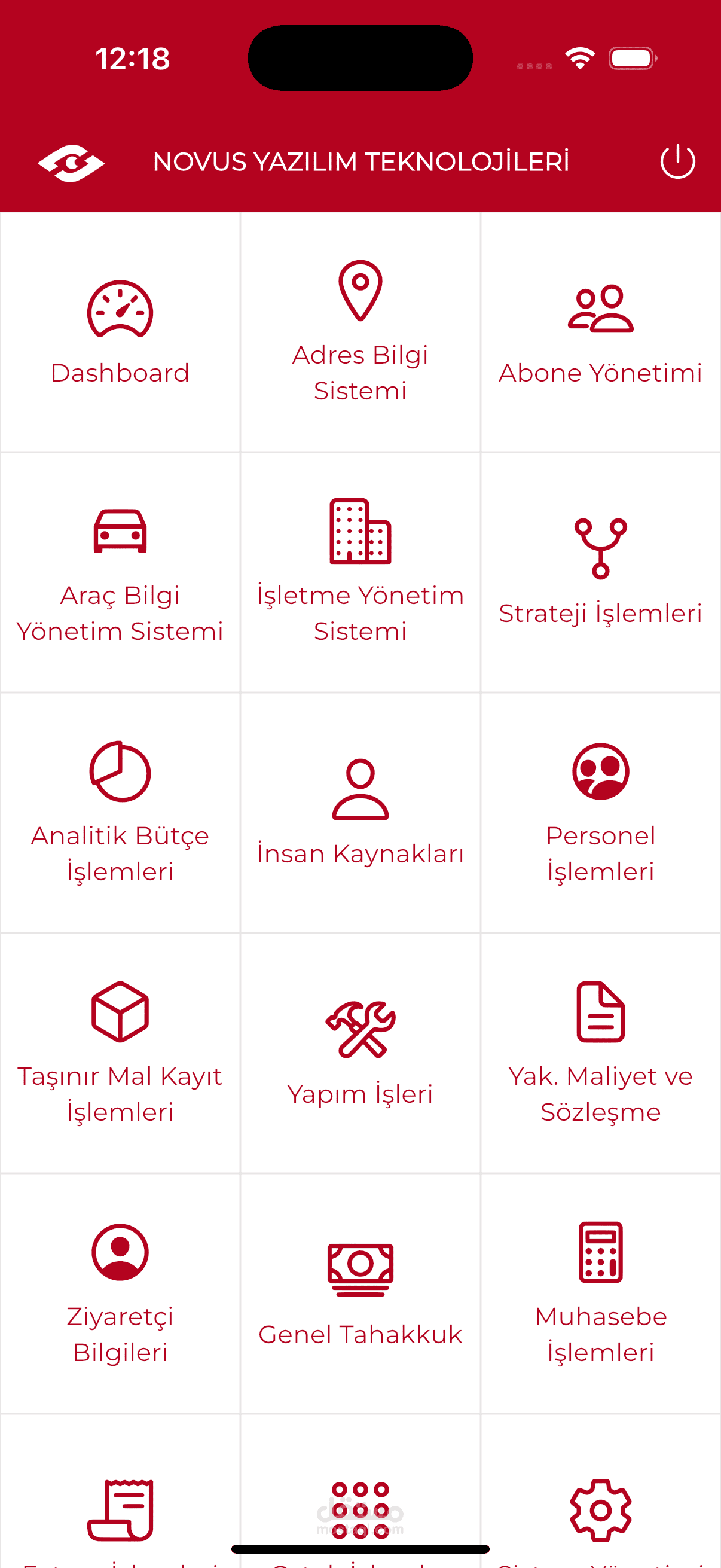Image resolution: width=721 pixels, height=1568 pixels.
Task: Tap the gear settings tile
Action: pos(600,1491)
